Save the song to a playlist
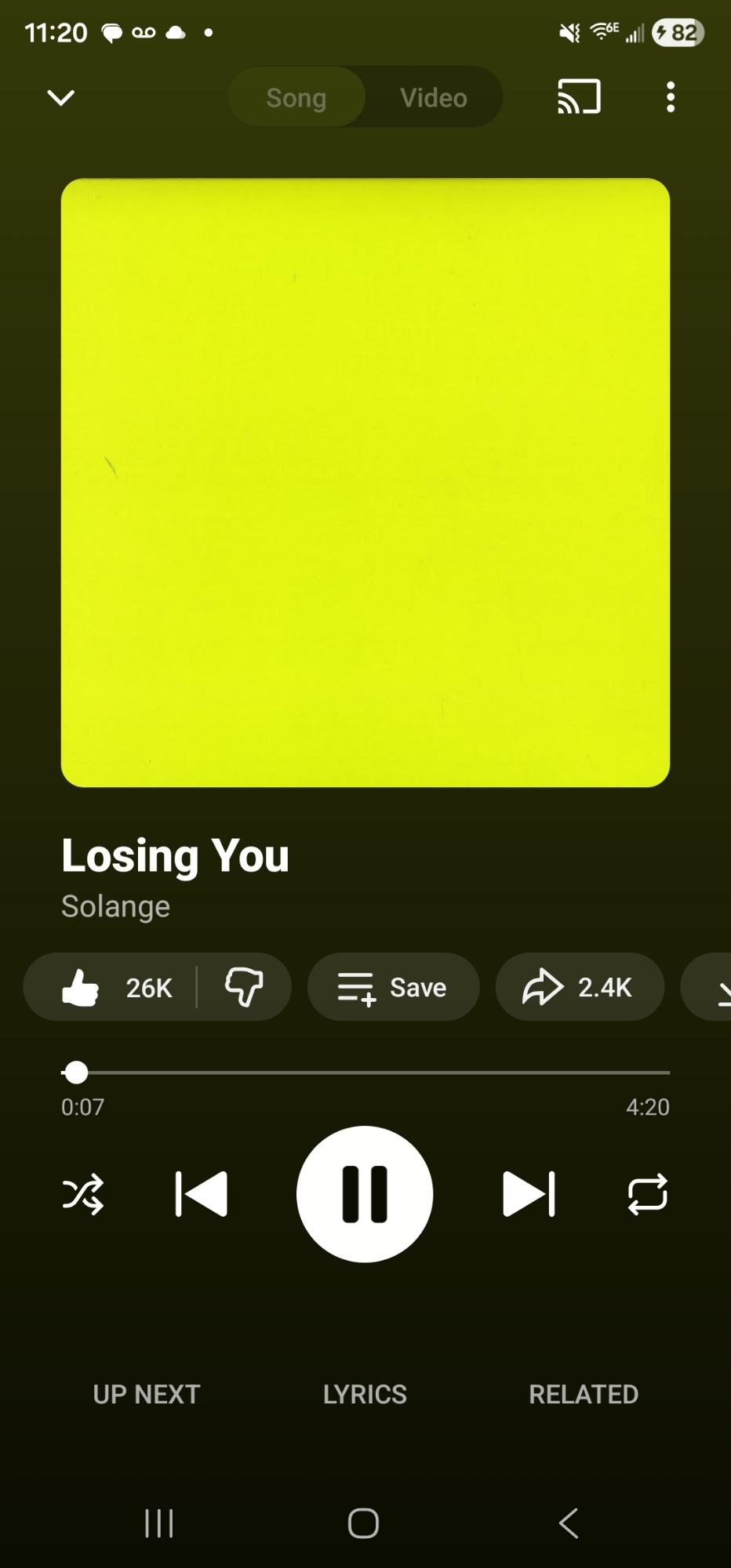This screenshot has width=731, height=1568. click(x=392, y=987)
